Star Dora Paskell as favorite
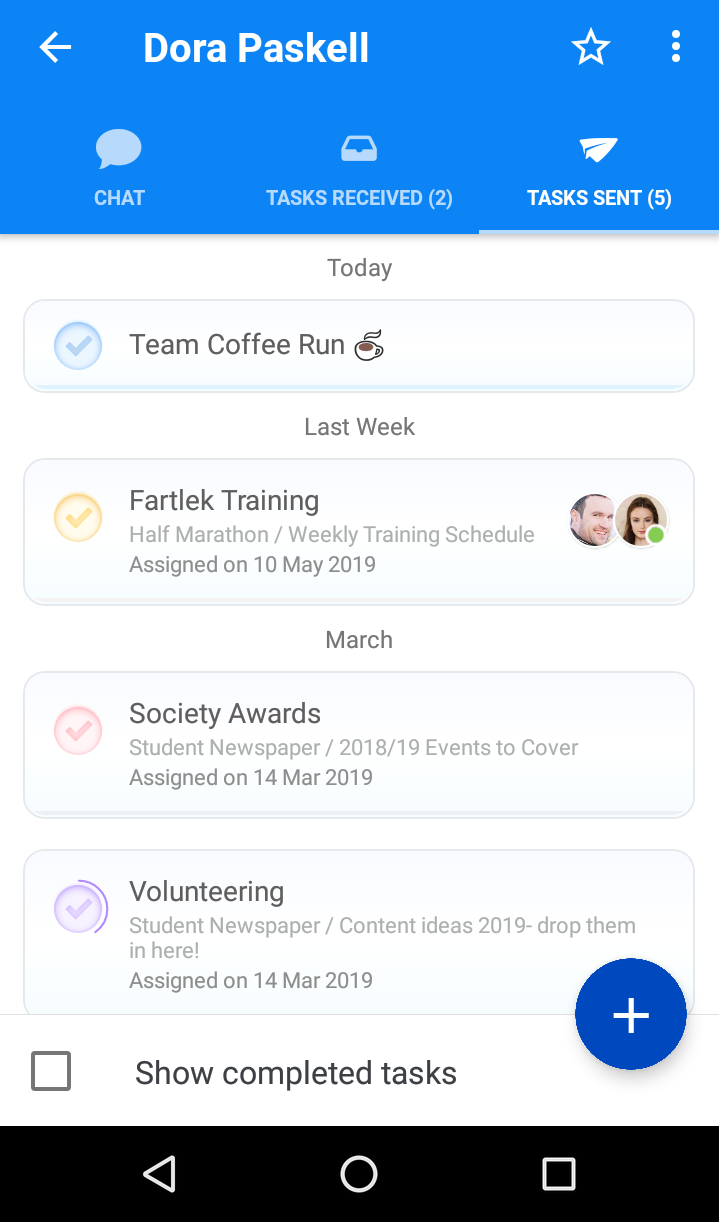 (590, 47)
